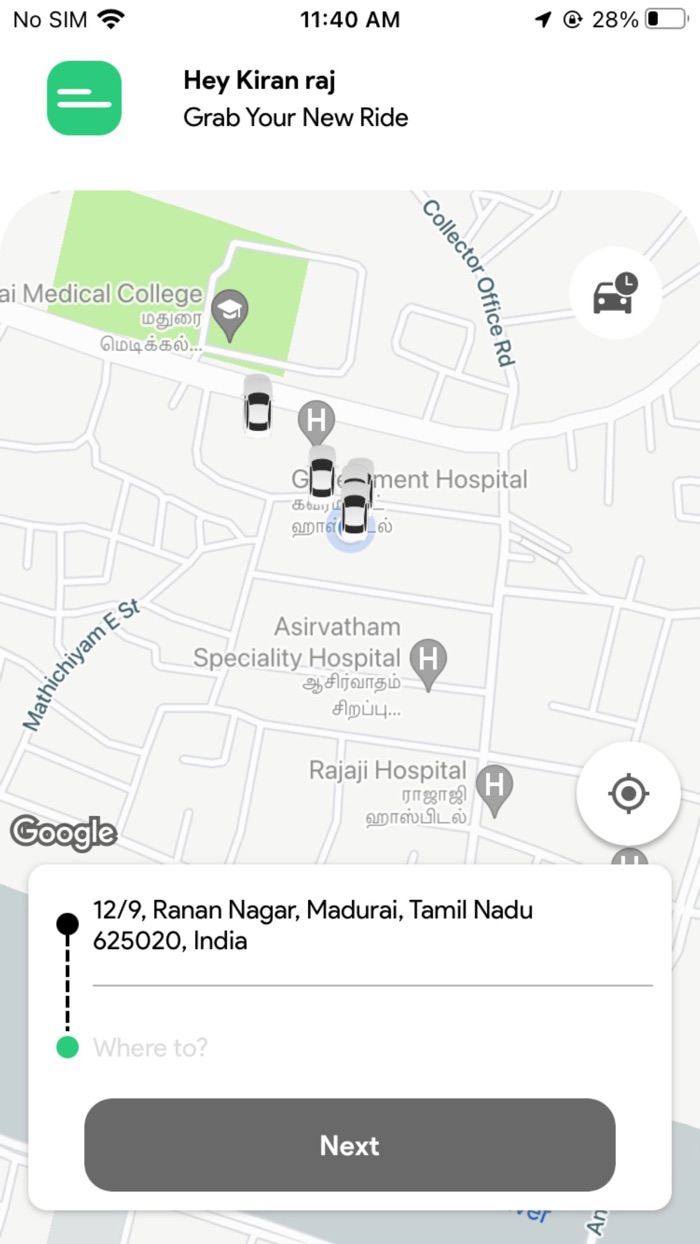The height and width of the screenshot is (1244, 700).
Task: Recenter map with the location target button
Action: 628,794
